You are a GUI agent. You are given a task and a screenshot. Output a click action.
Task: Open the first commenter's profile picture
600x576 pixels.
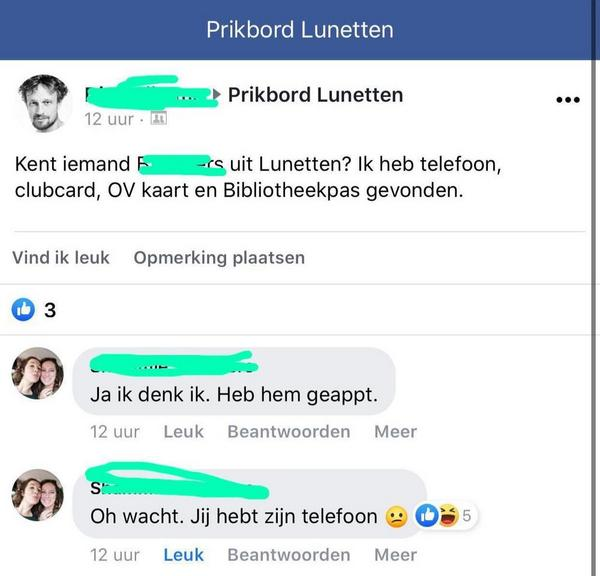(37, 374)
